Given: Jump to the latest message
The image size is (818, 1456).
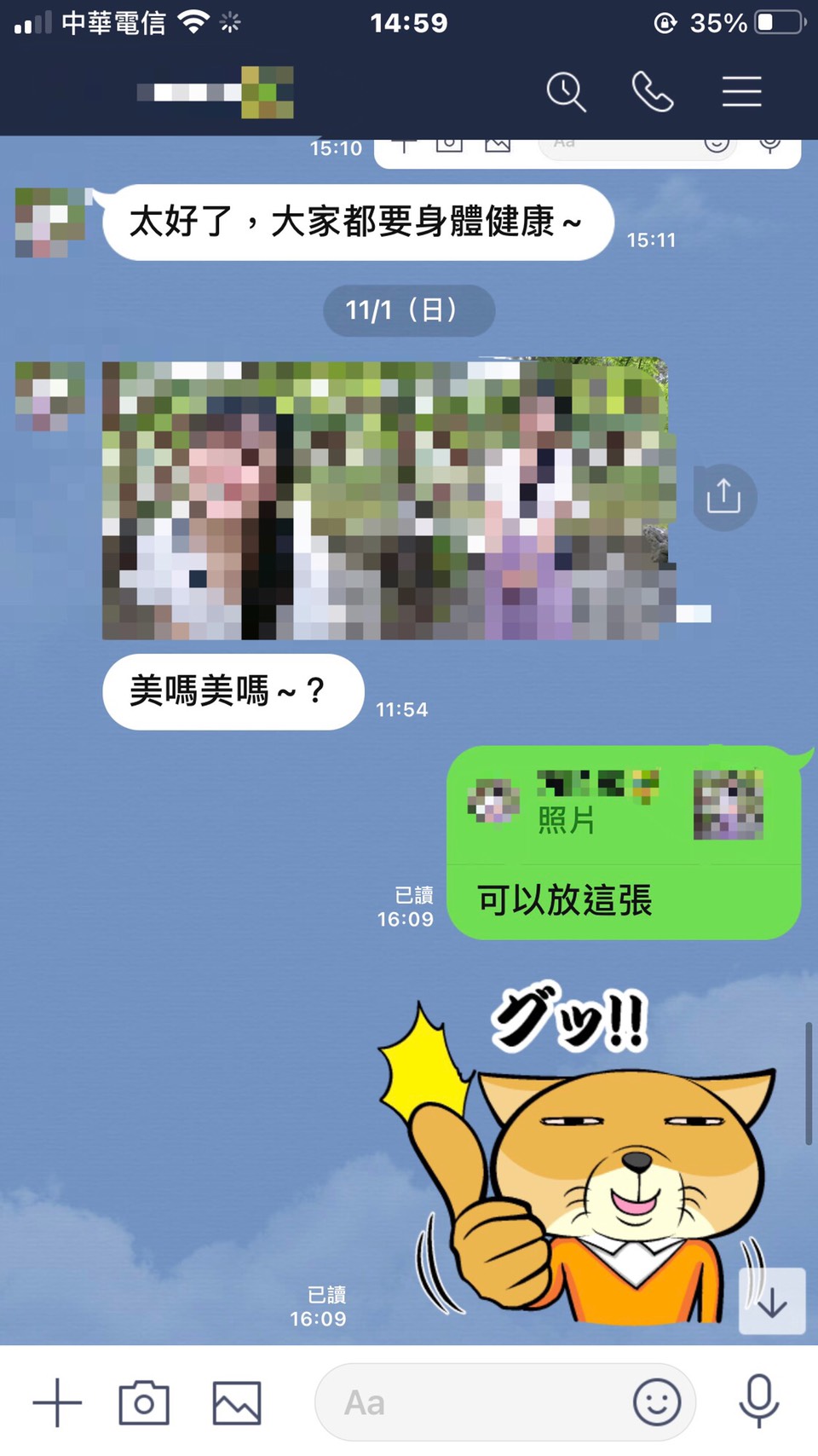Looking at the screenshot, I should coord(772,1302).
